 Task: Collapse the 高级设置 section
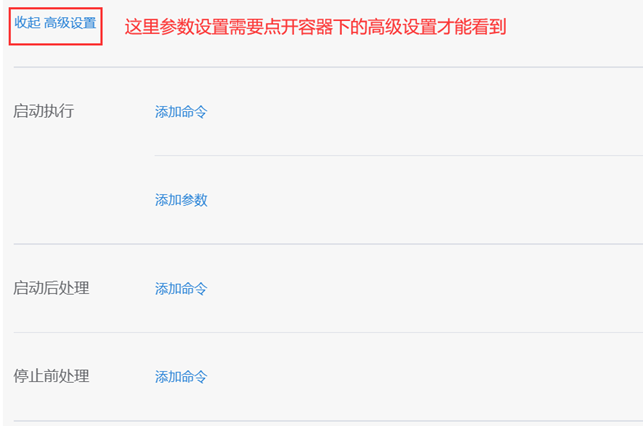pyautogui.click(x=55, y=23)
